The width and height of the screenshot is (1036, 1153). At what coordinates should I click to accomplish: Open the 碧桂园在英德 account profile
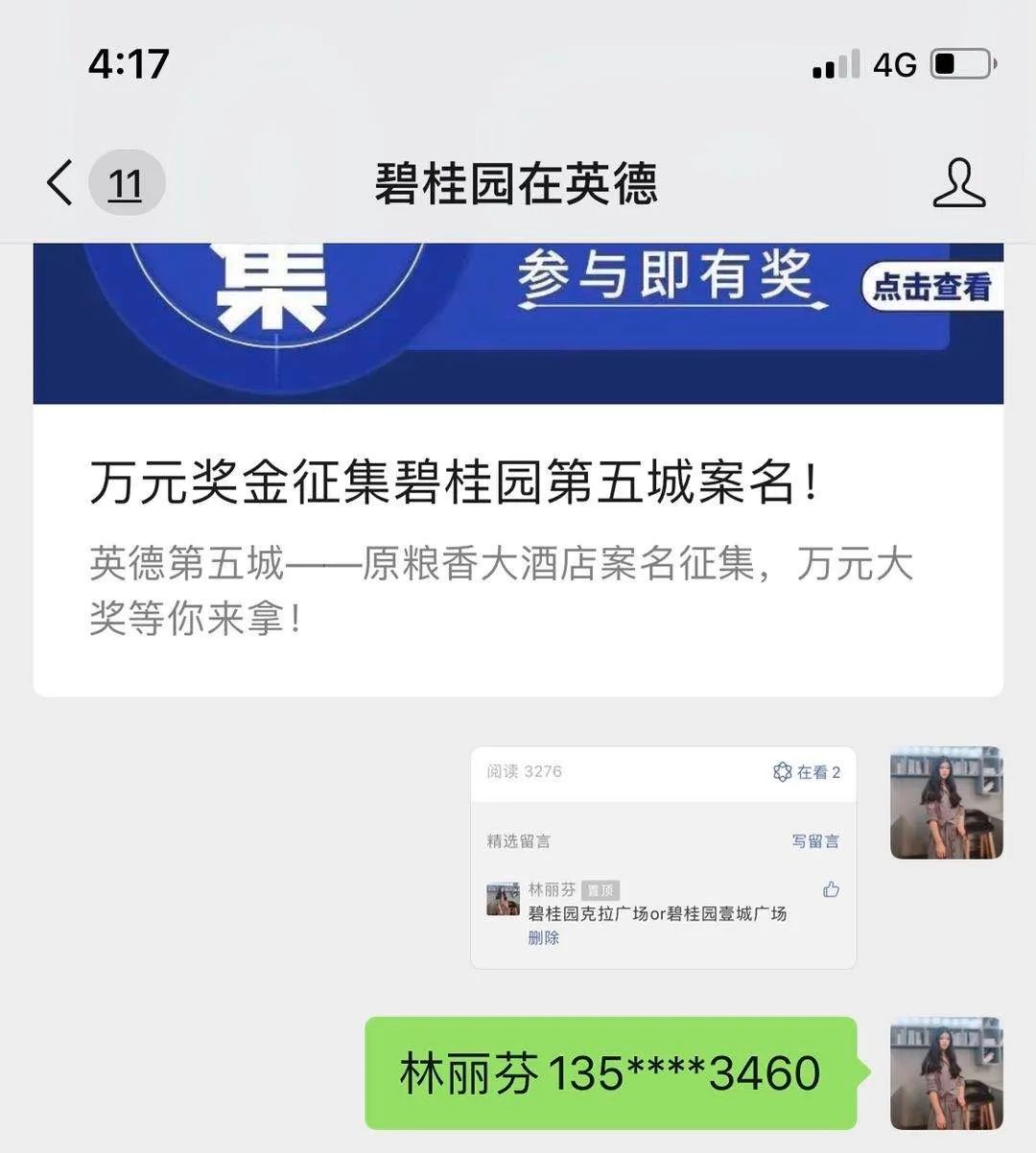point(958,182)
